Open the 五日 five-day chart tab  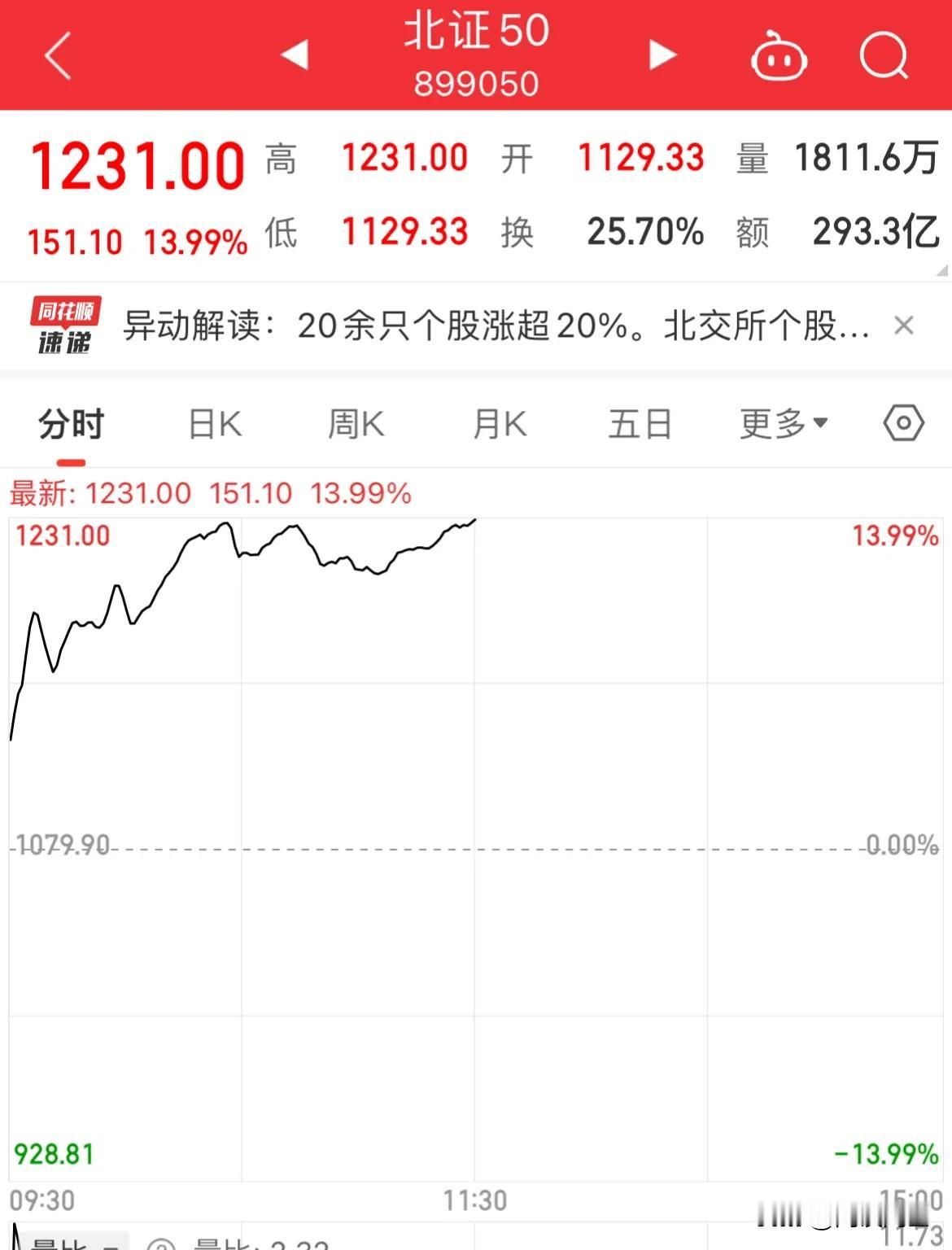pos(640,423)
